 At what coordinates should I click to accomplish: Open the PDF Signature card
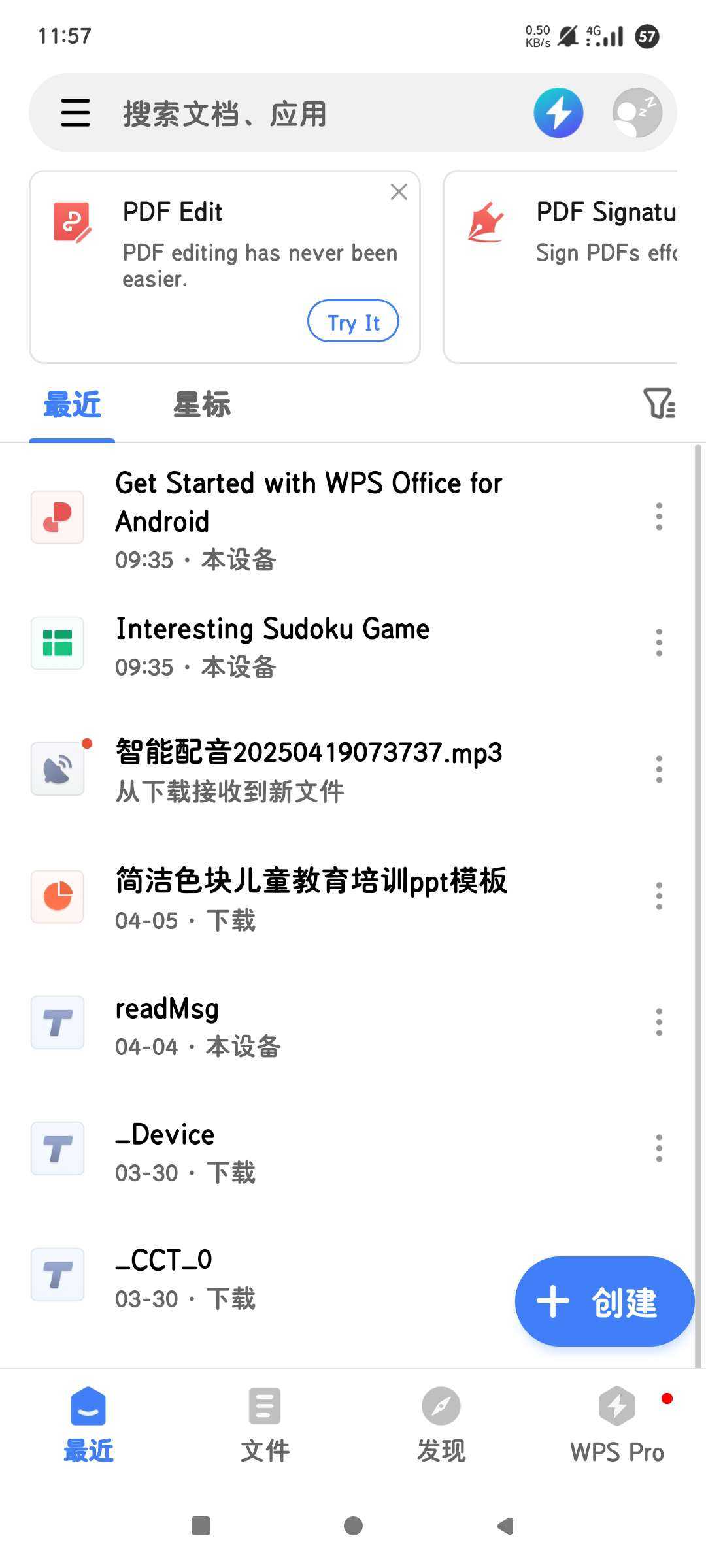point(561,267)
